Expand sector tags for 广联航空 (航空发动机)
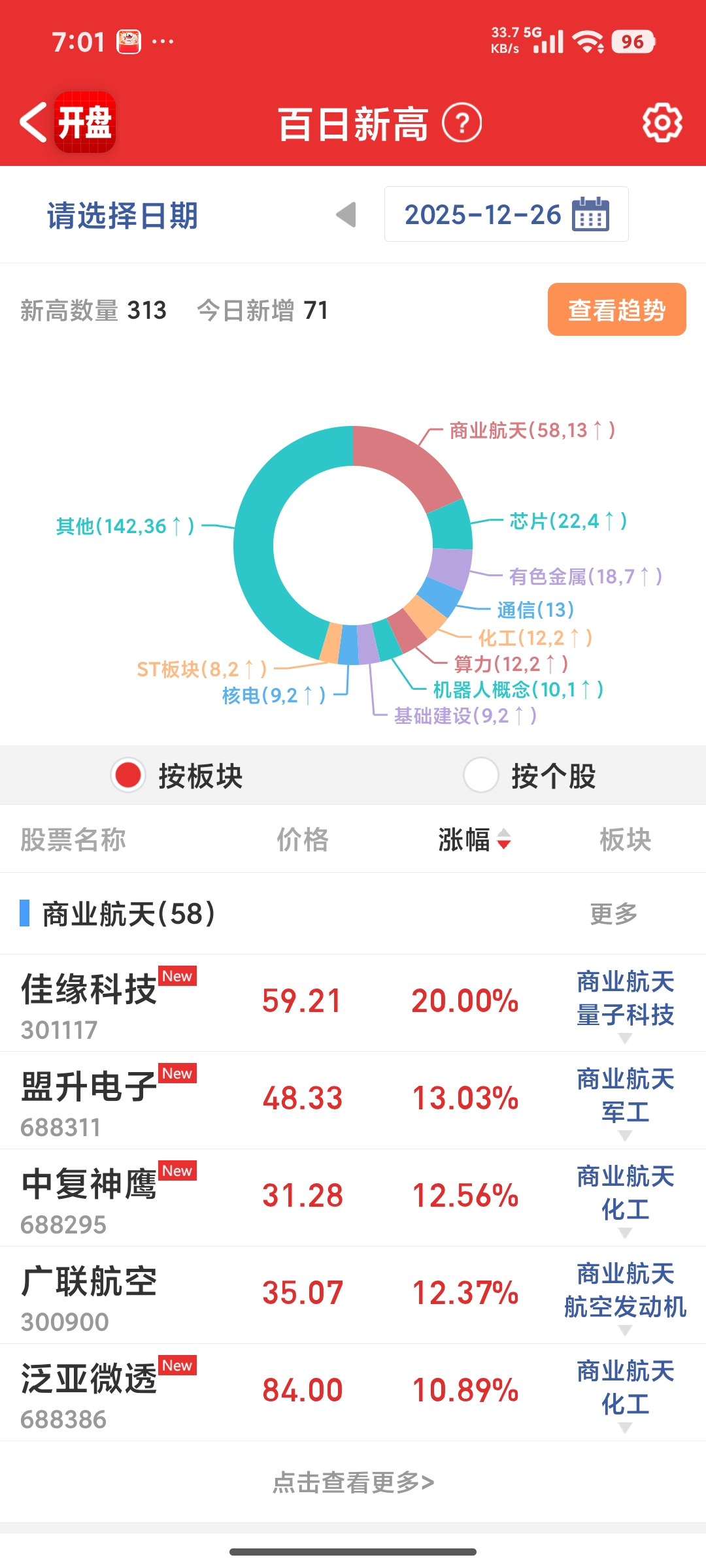Image resolution: width=706 pixels, height=1568 pixels. point(625,1330)
